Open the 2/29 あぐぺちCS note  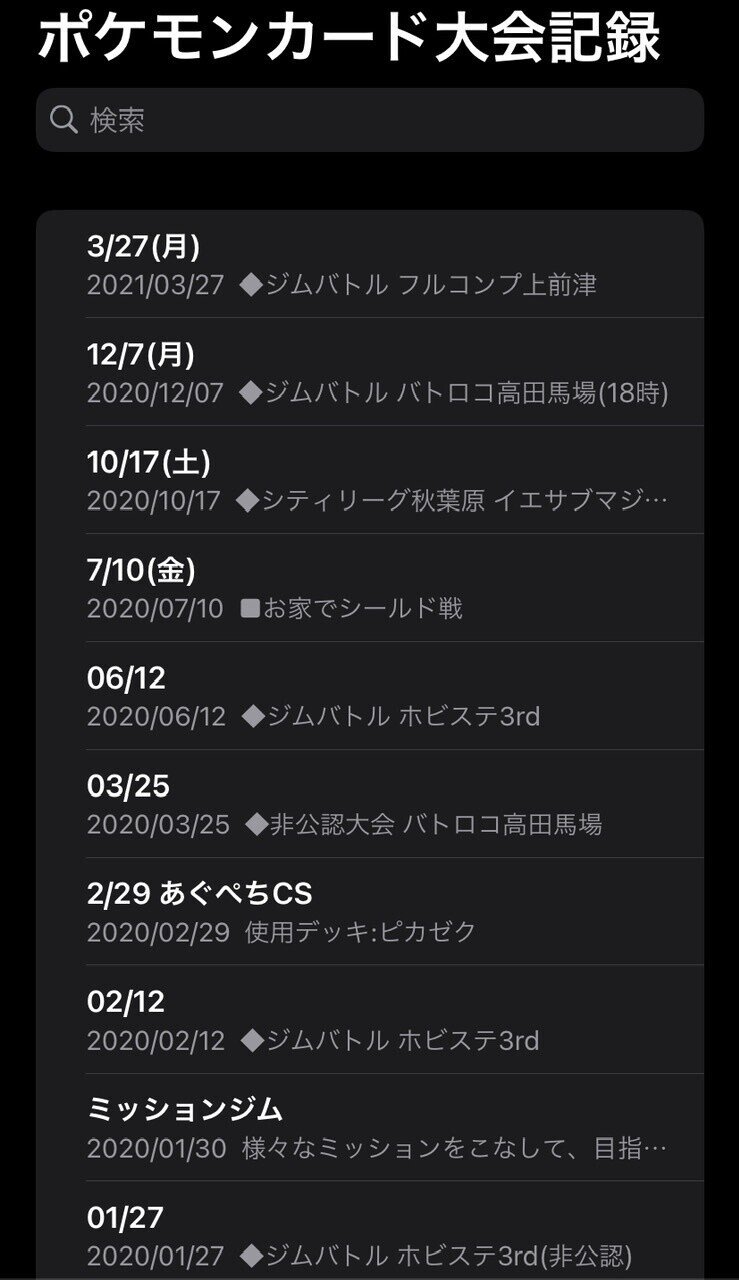pyautogui.click(x=370, y=913)
